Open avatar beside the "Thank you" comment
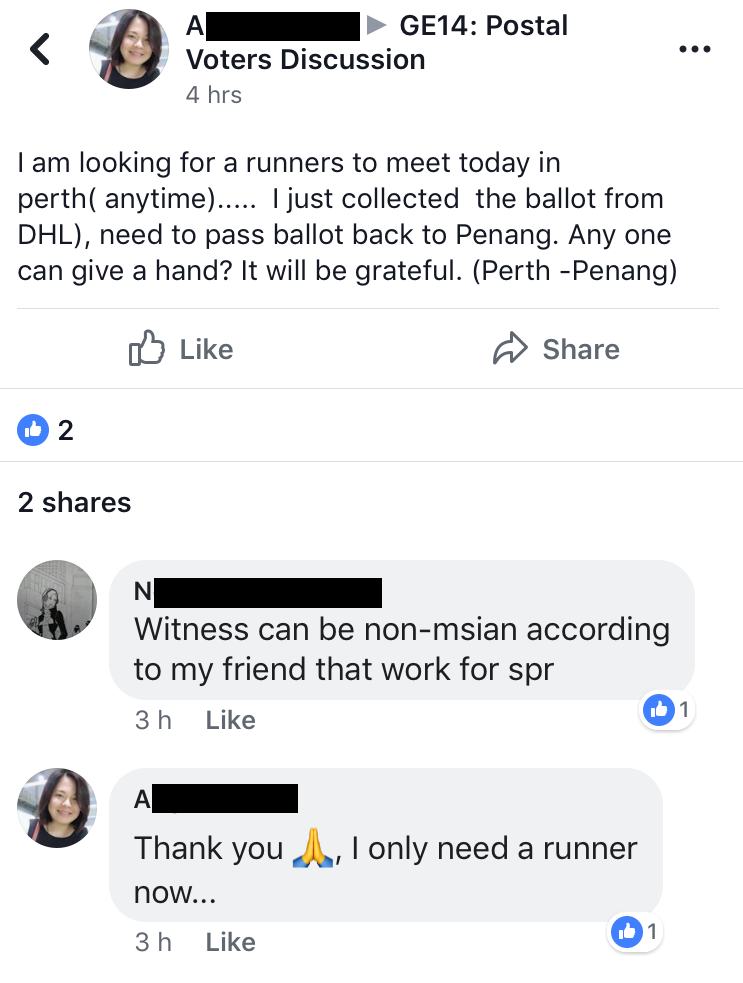This screenshot has height=983, width=743. [x=57, y=808]
